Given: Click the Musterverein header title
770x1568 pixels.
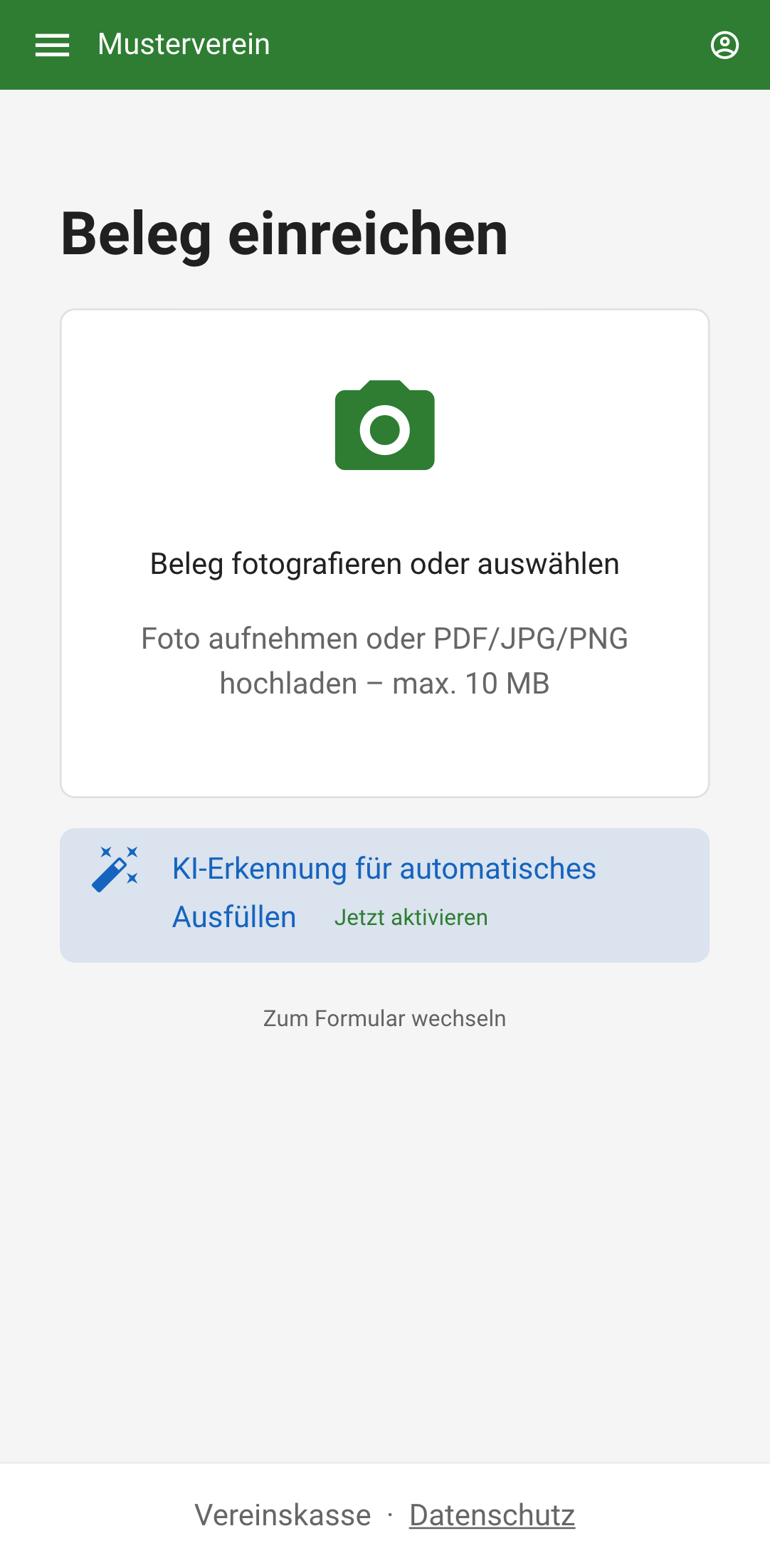Looking at the screenshot, I should tap(183, 44).
